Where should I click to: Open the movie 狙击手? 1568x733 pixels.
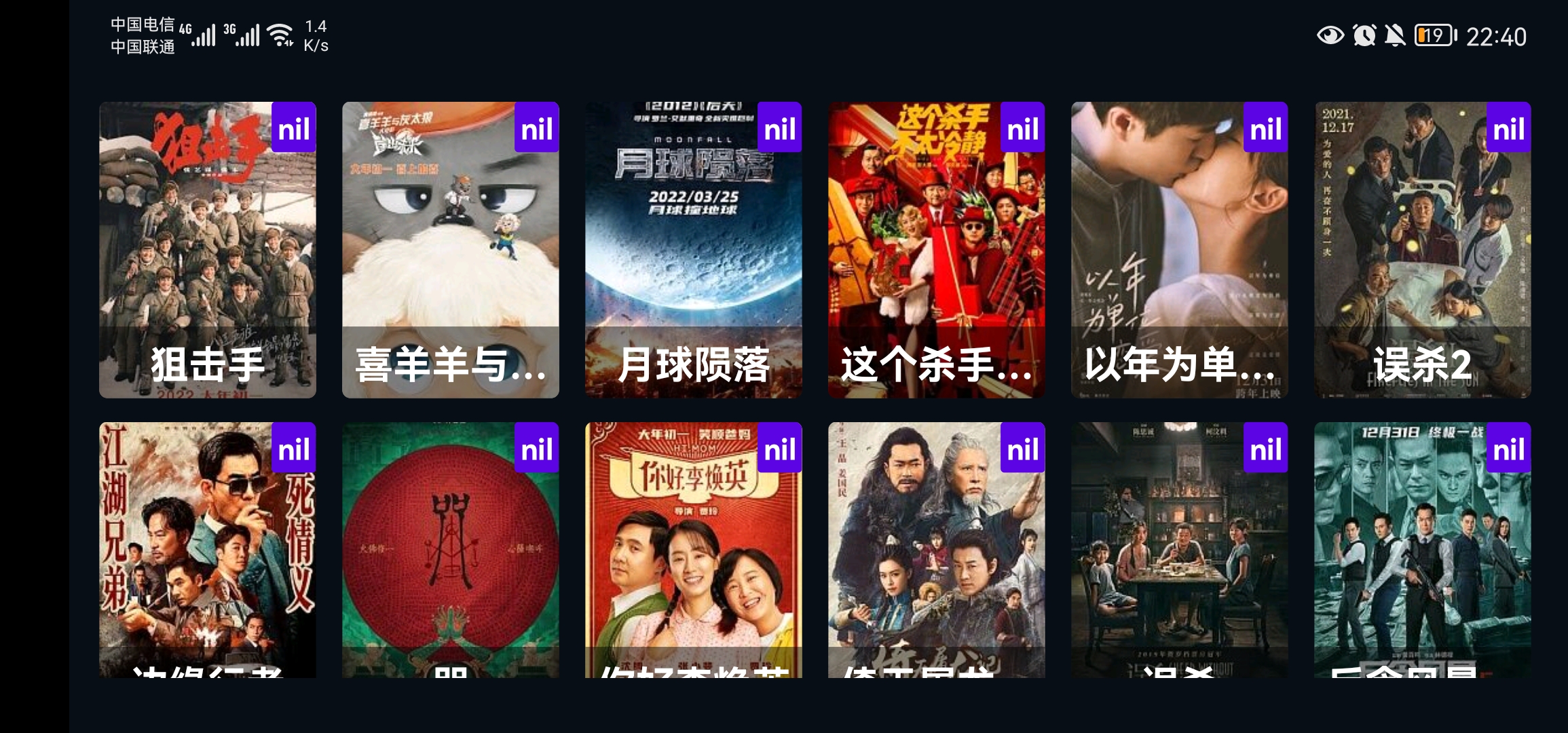click(208, 250)
